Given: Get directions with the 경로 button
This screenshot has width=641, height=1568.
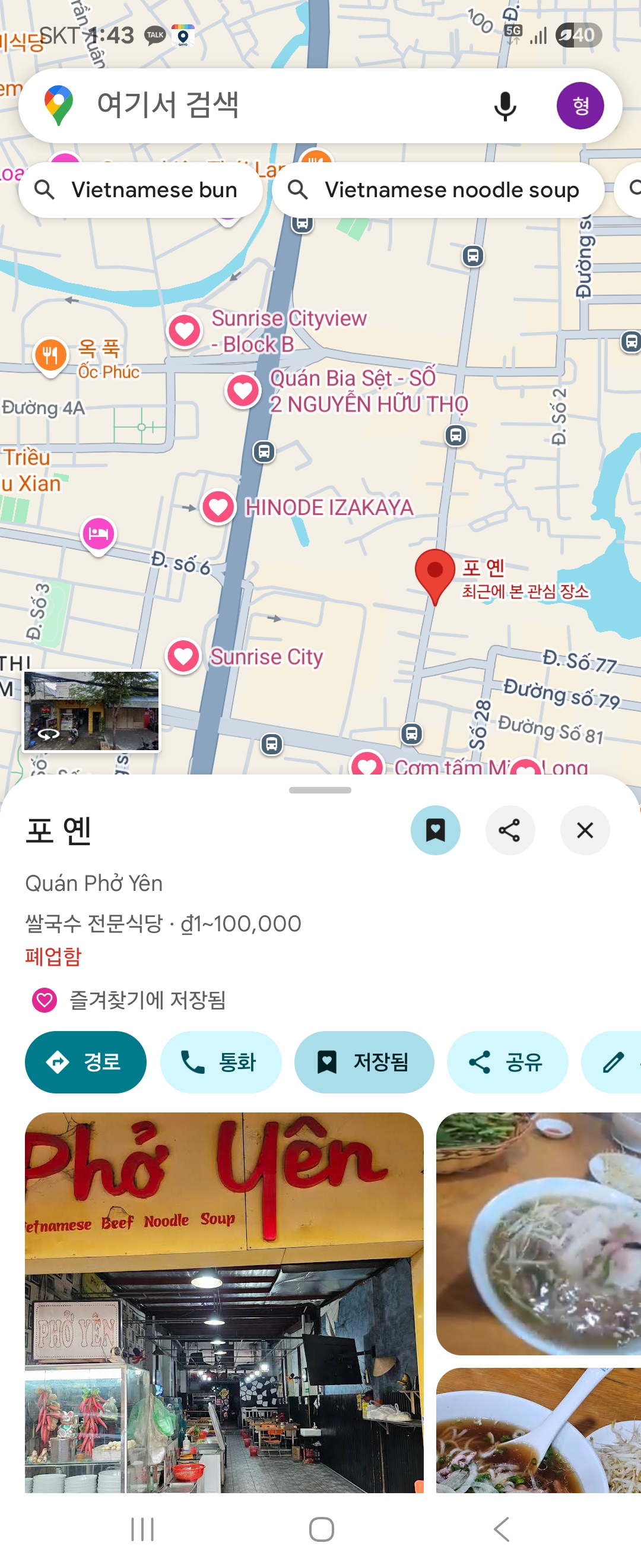Looking at the screenshot, I should tap(85, 1062).
